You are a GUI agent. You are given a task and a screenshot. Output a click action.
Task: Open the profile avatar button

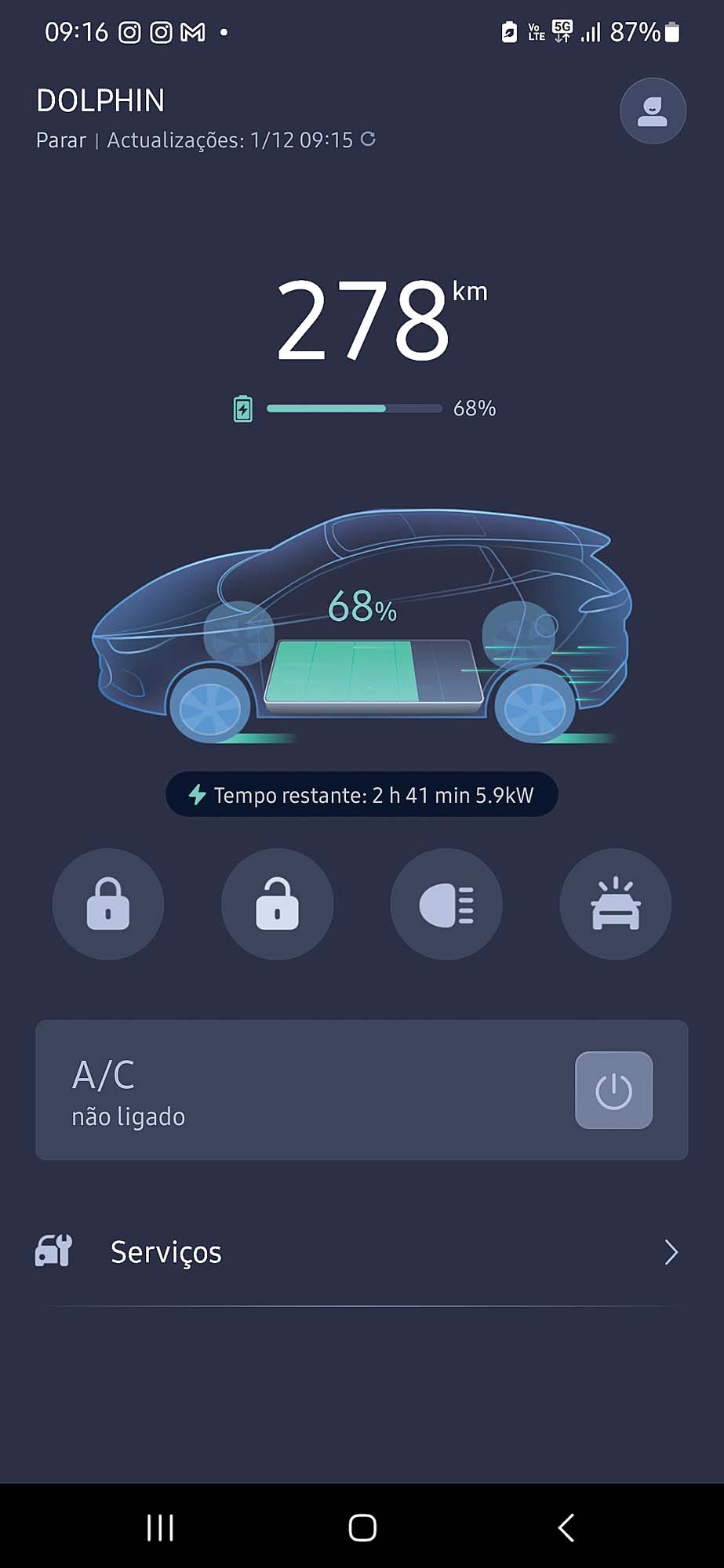[x=653, y=111]
